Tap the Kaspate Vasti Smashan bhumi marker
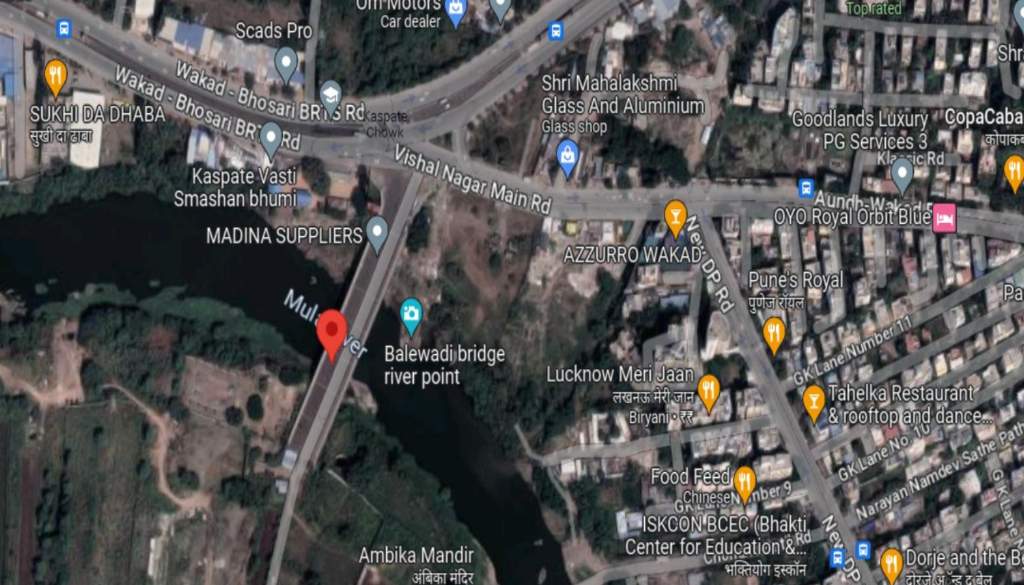Image resolution: width=1024 pixels, height=585 pixels. click(270, 138)
